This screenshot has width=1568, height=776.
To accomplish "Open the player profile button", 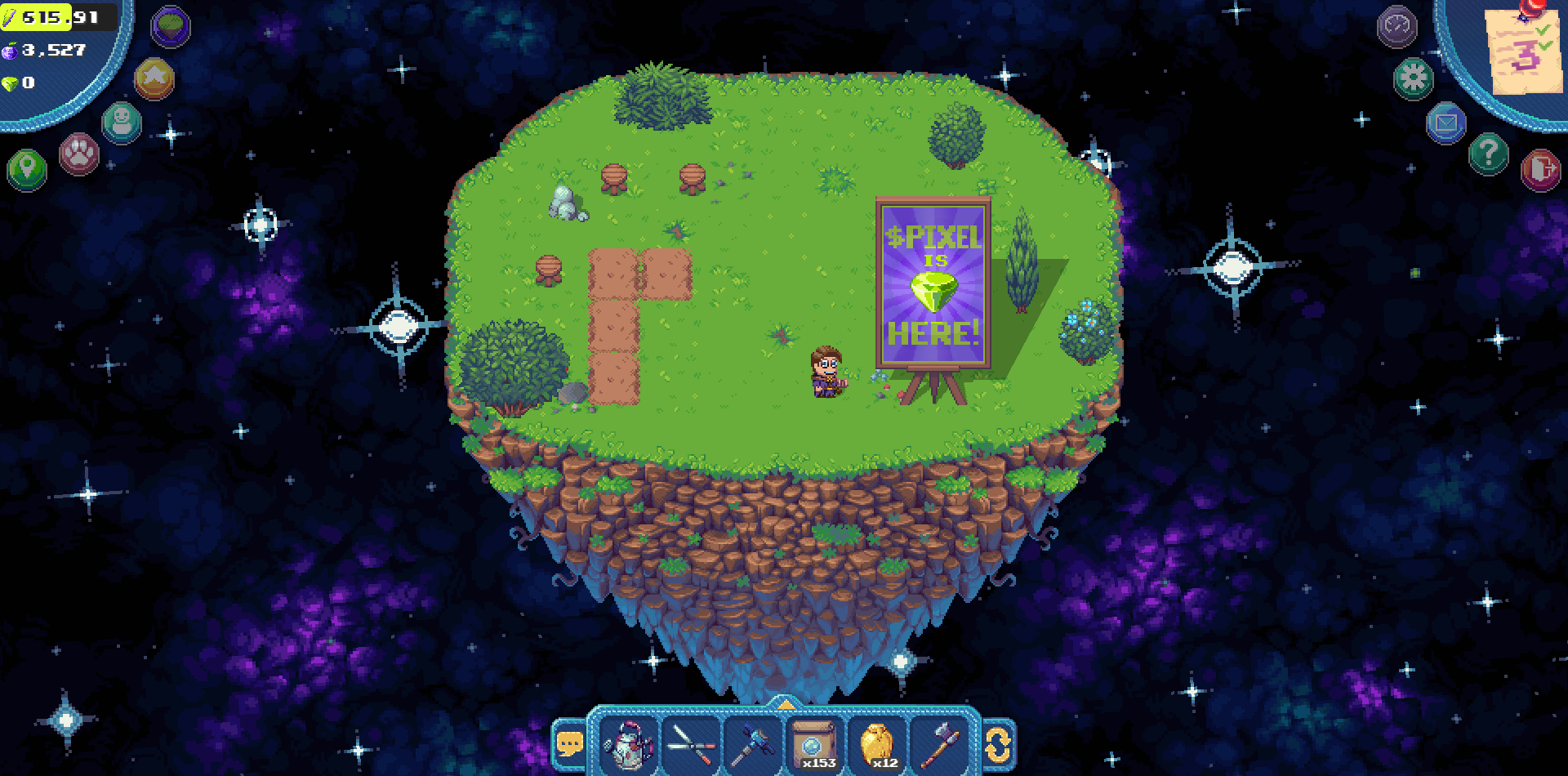I will pyautogui.click(x=122, y=123).
